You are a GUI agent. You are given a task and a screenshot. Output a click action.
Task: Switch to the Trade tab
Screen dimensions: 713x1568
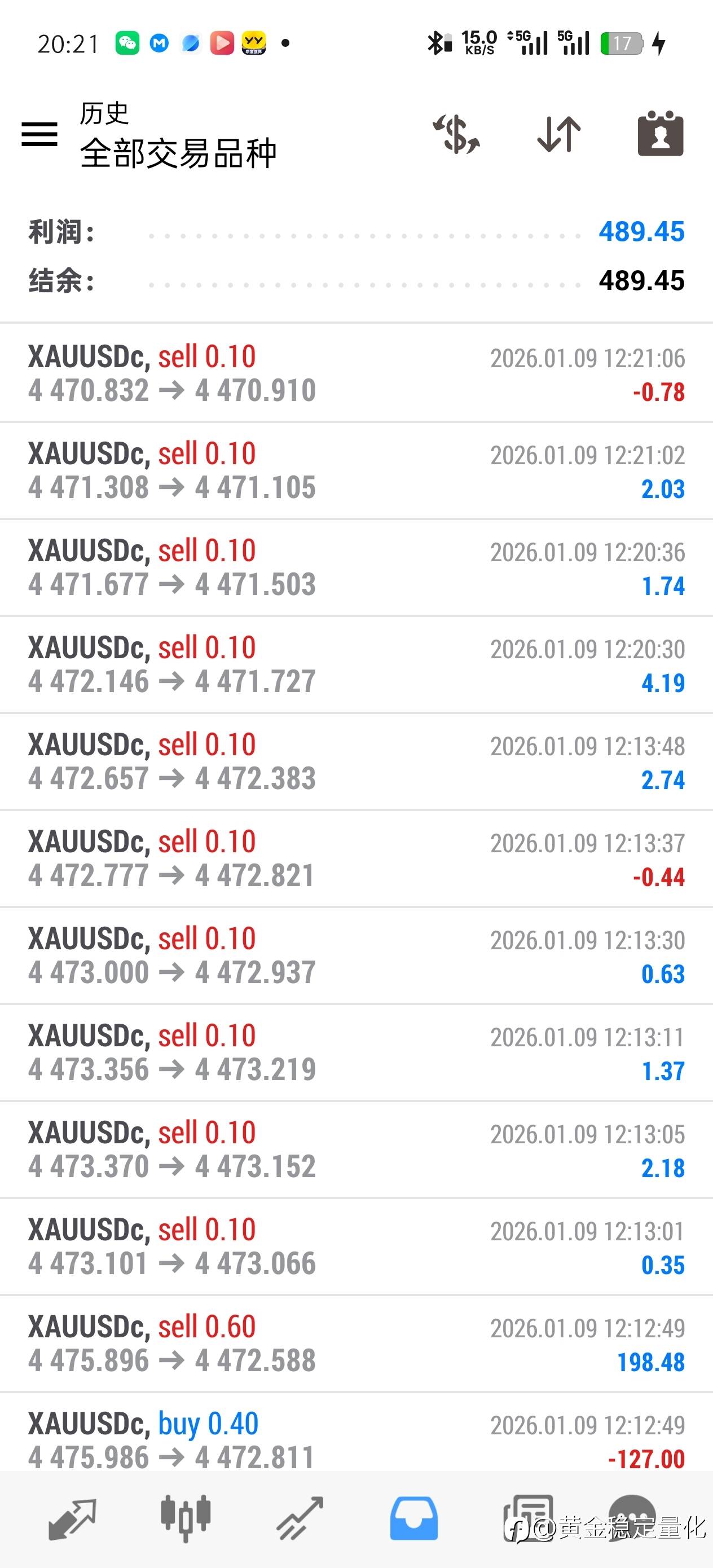coord(300,1518)
